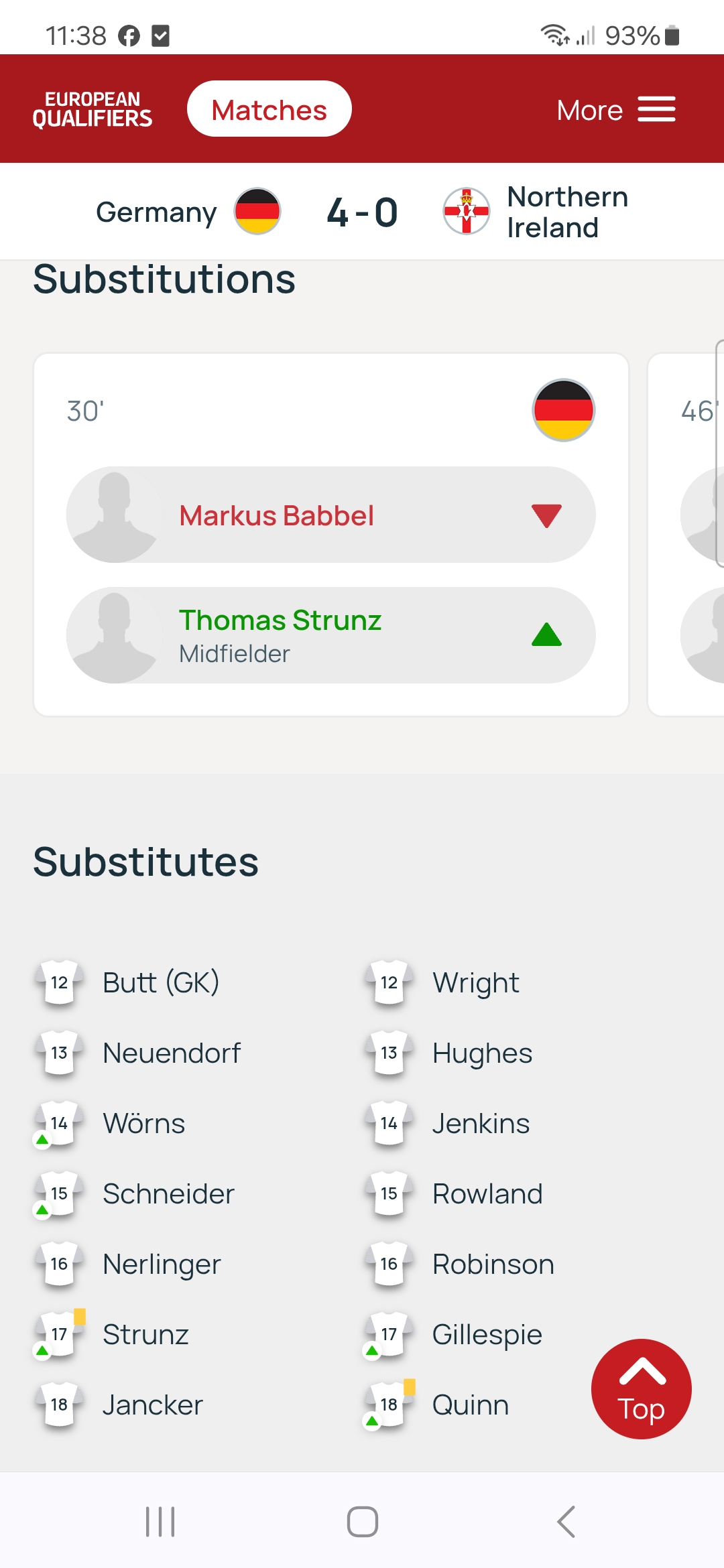Go back with the system back button
The image size is (724, 1568).
[x=566, y=1521]
